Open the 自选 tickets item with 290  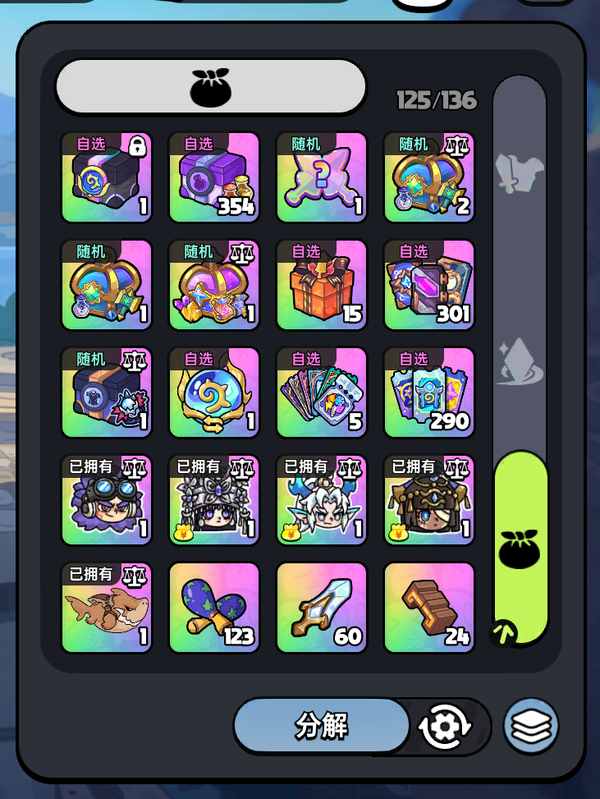pos(430,393)
